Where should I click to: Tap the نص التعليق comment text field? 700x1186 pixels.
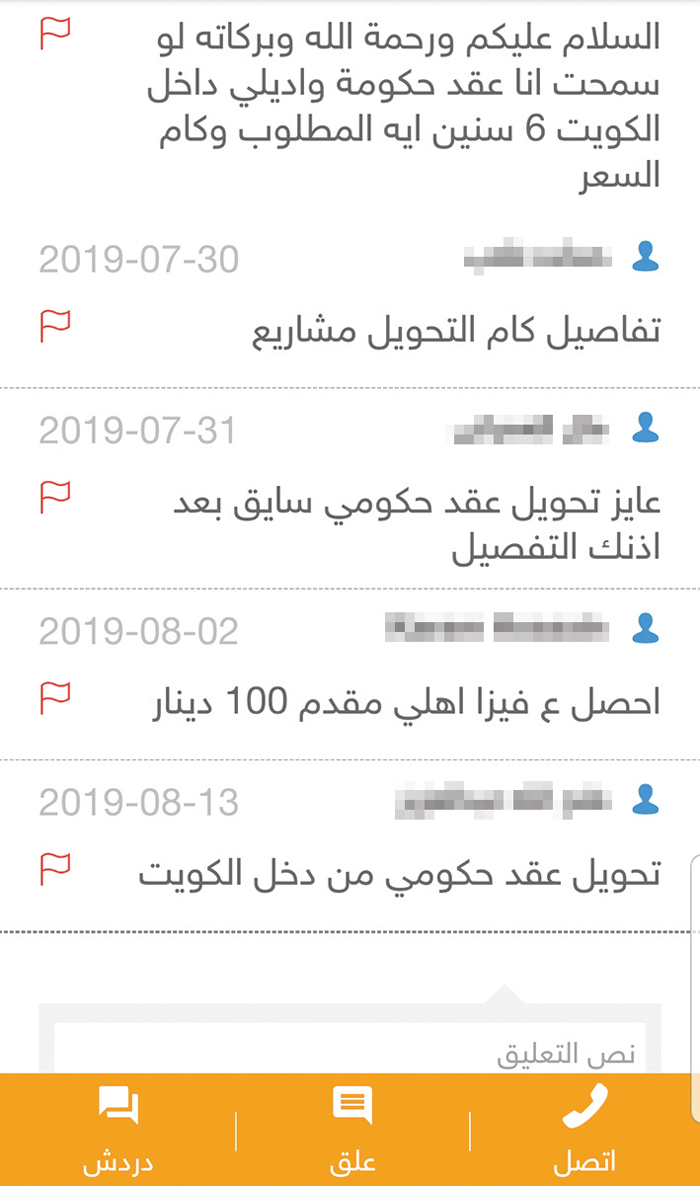[x=350, y=1050]
